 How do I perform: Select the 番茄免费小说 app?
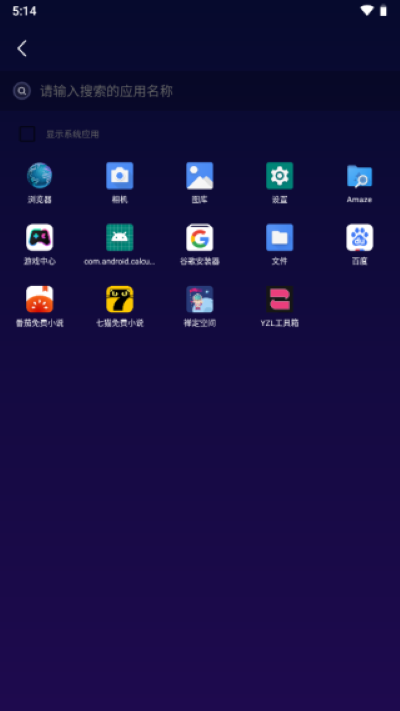[x=39, y=306]
